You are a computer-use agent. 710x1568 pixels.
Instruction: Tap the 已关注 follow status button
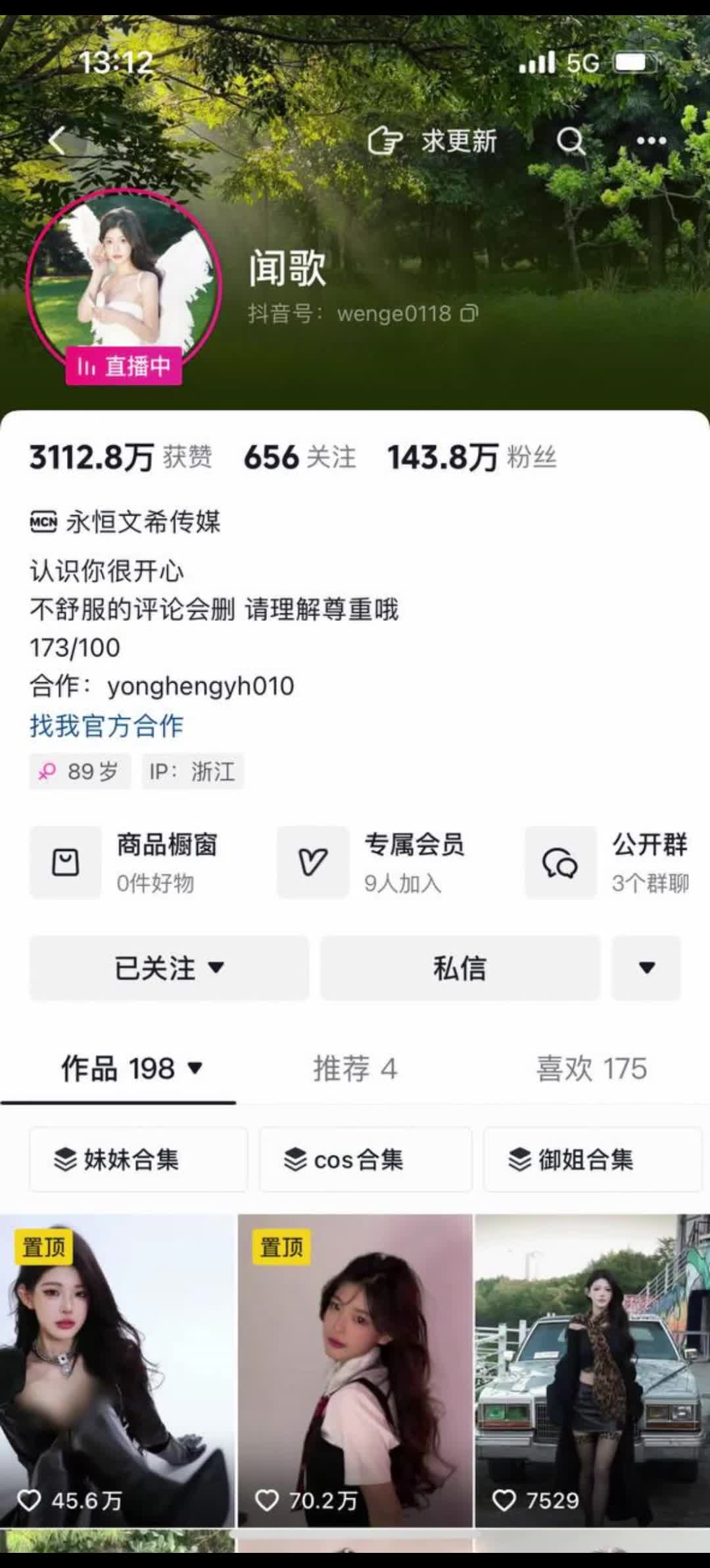pos(169,968)
